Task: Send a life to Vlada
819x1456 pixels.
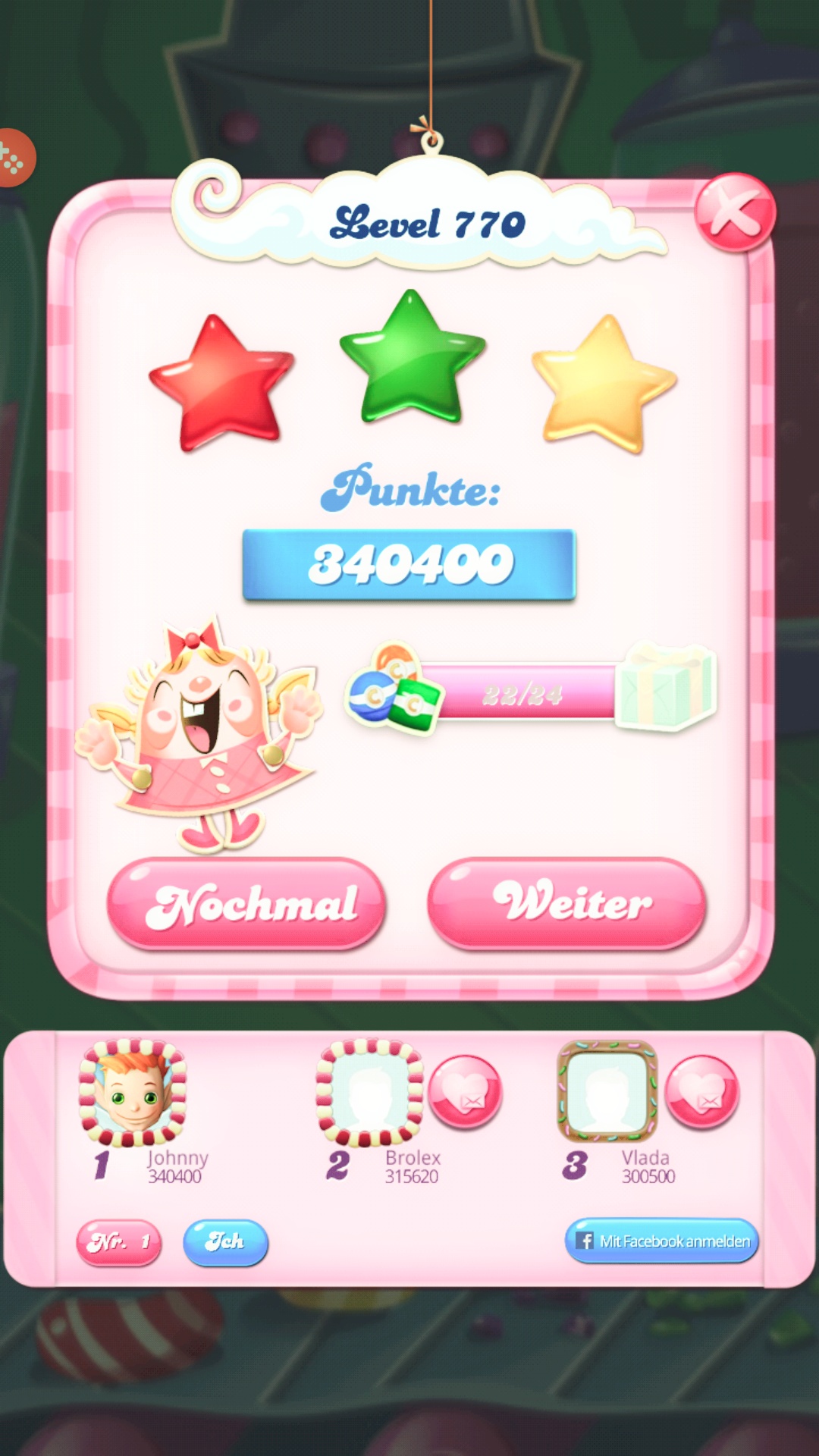Action: coord(701,1092)
